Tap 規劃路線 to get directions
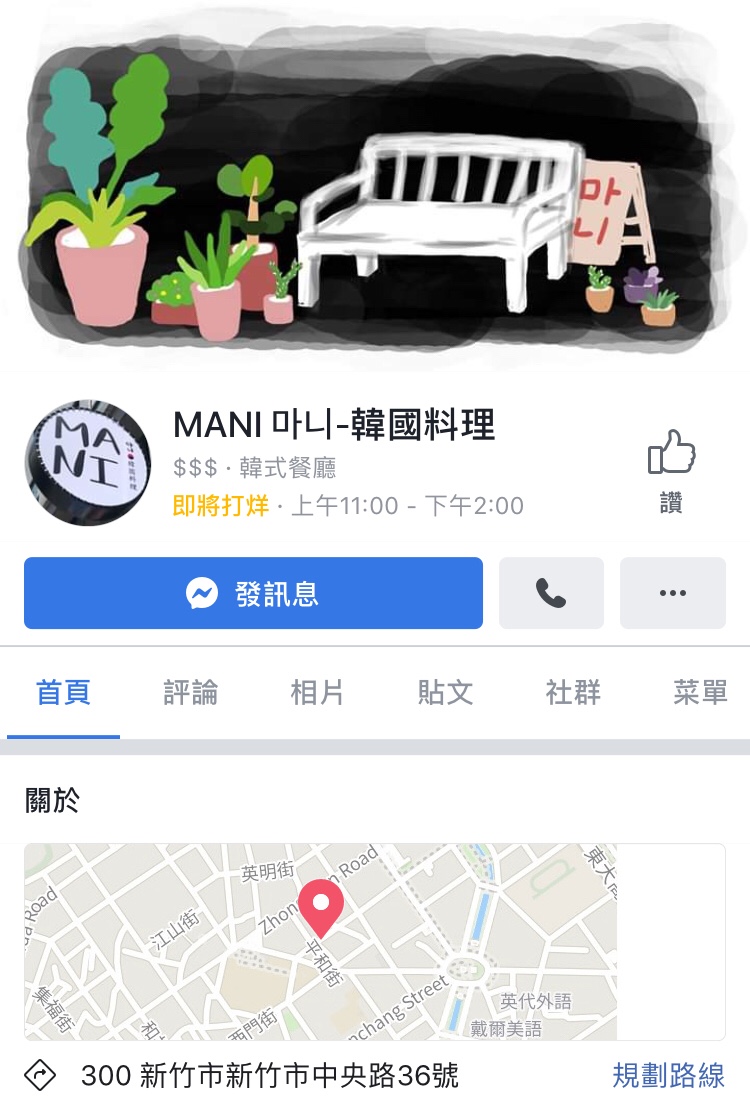750x1116 pixels. (x=668, y=1076)
